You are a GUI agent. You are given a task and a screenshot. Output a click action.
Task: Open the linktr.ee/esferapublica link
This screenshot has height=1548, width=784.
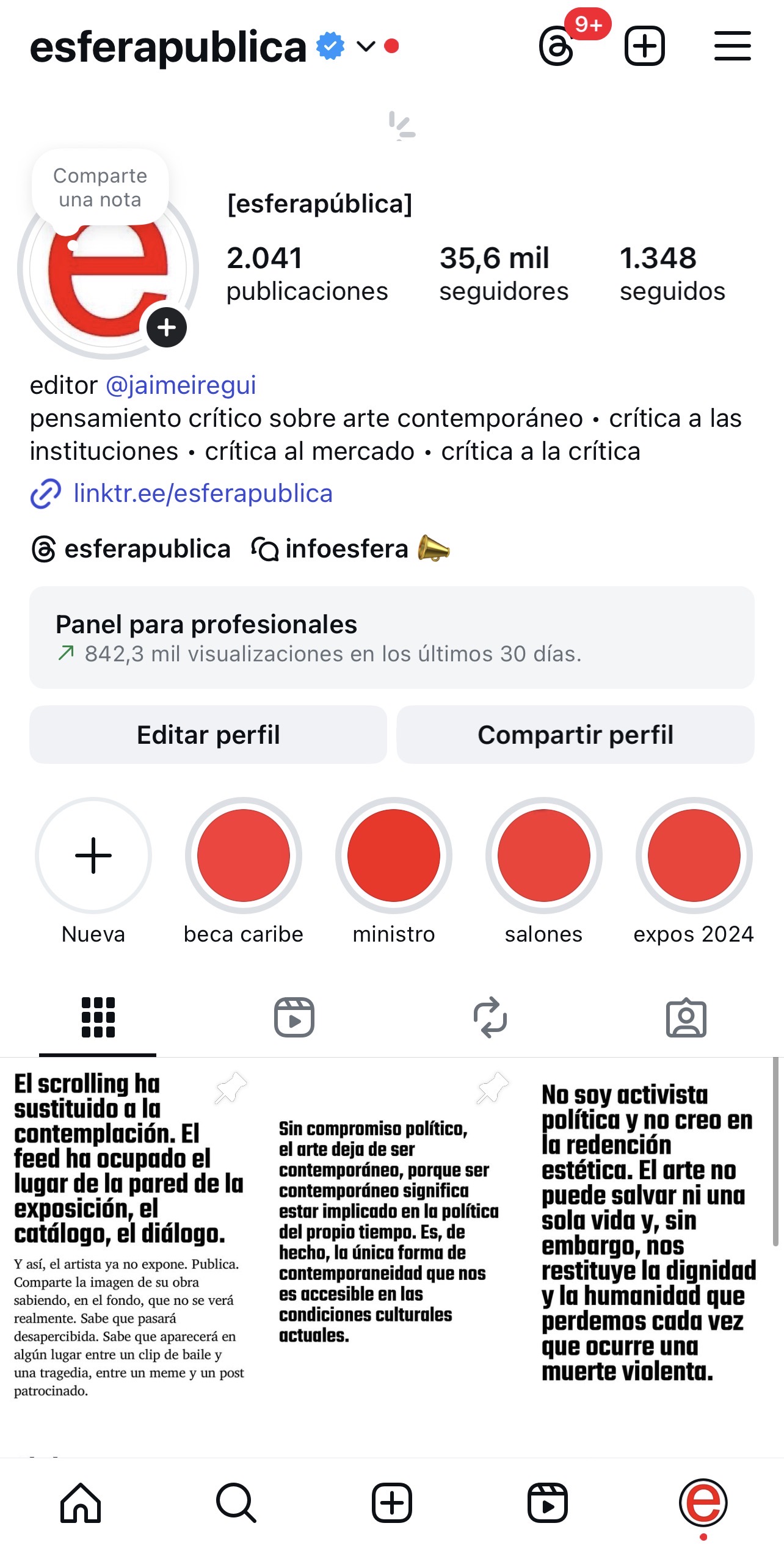click(203, 493)
